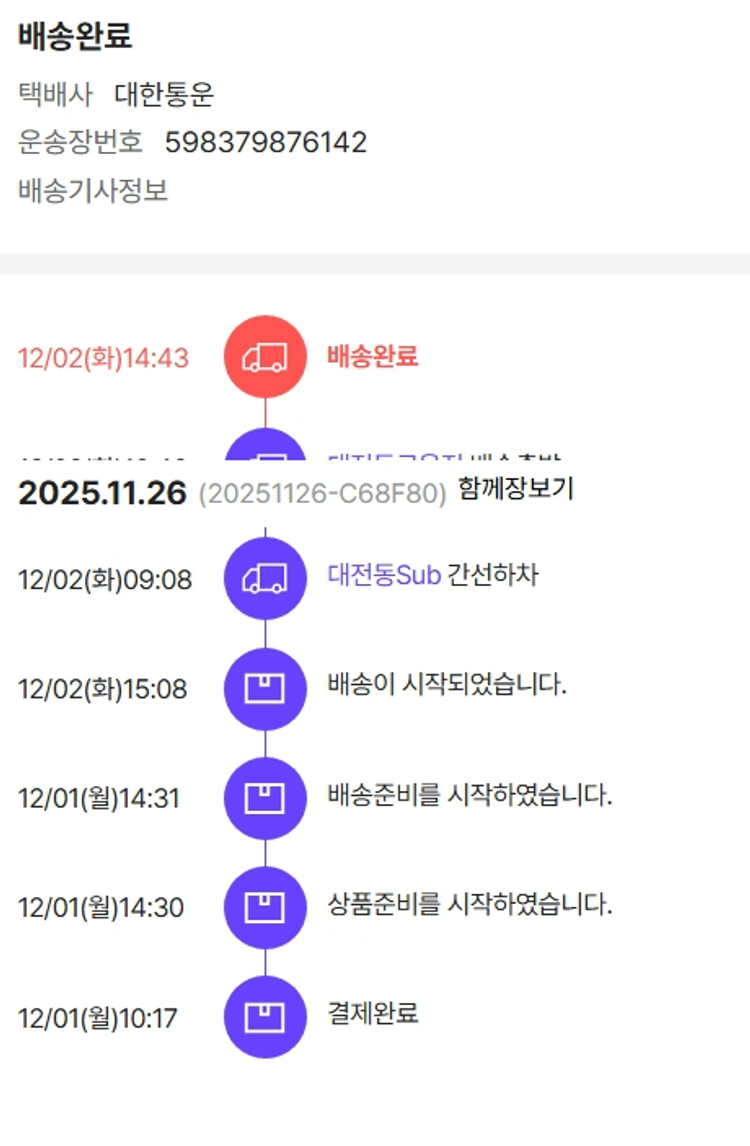The height and width of the screenshot is (1146, 750).
Task: Open the 대전동Sub terminal link
Action: (x=384, y=575)
